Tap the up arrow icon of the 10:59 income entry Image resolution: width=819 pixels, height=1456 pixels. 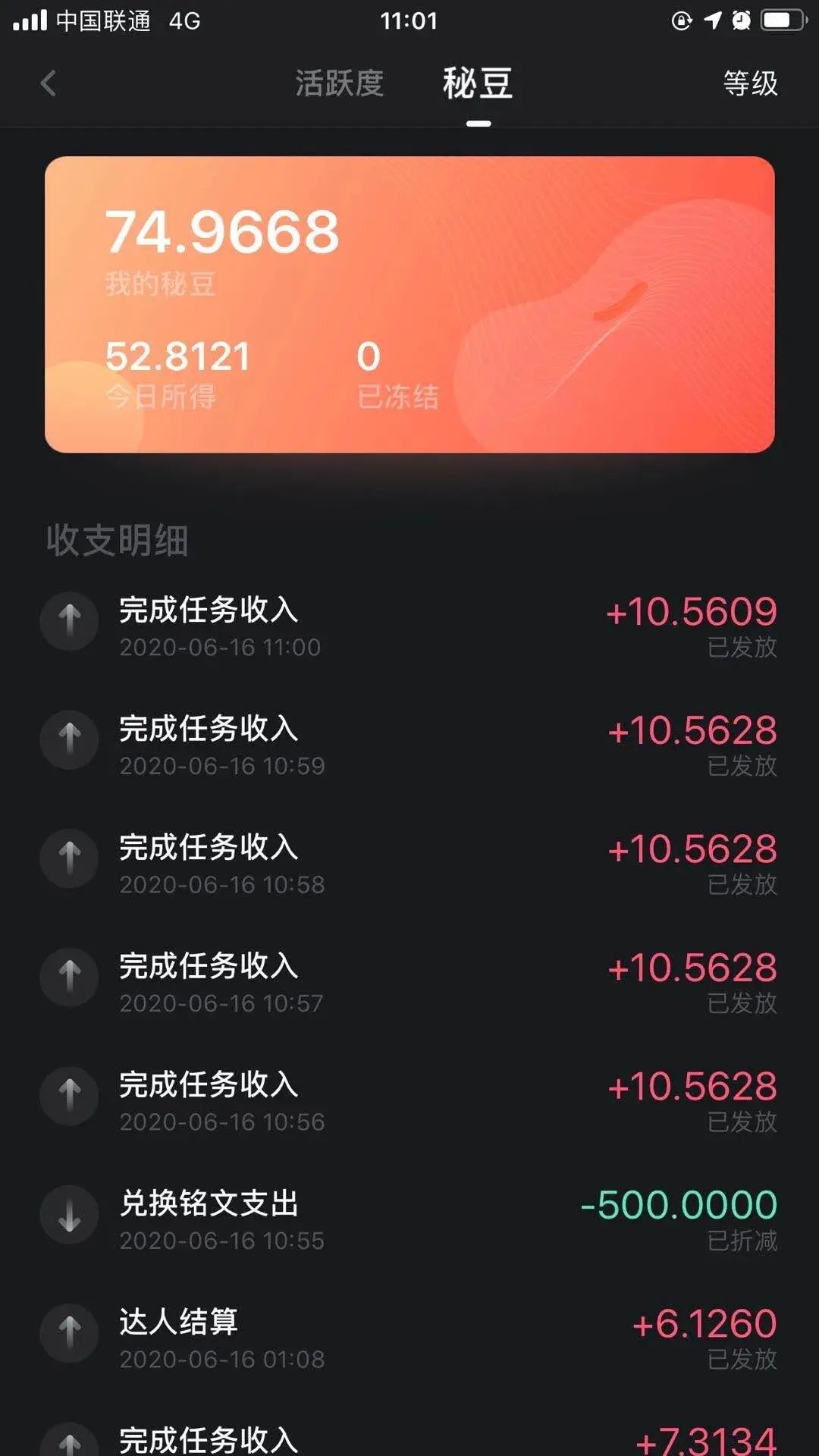(69, 739)
